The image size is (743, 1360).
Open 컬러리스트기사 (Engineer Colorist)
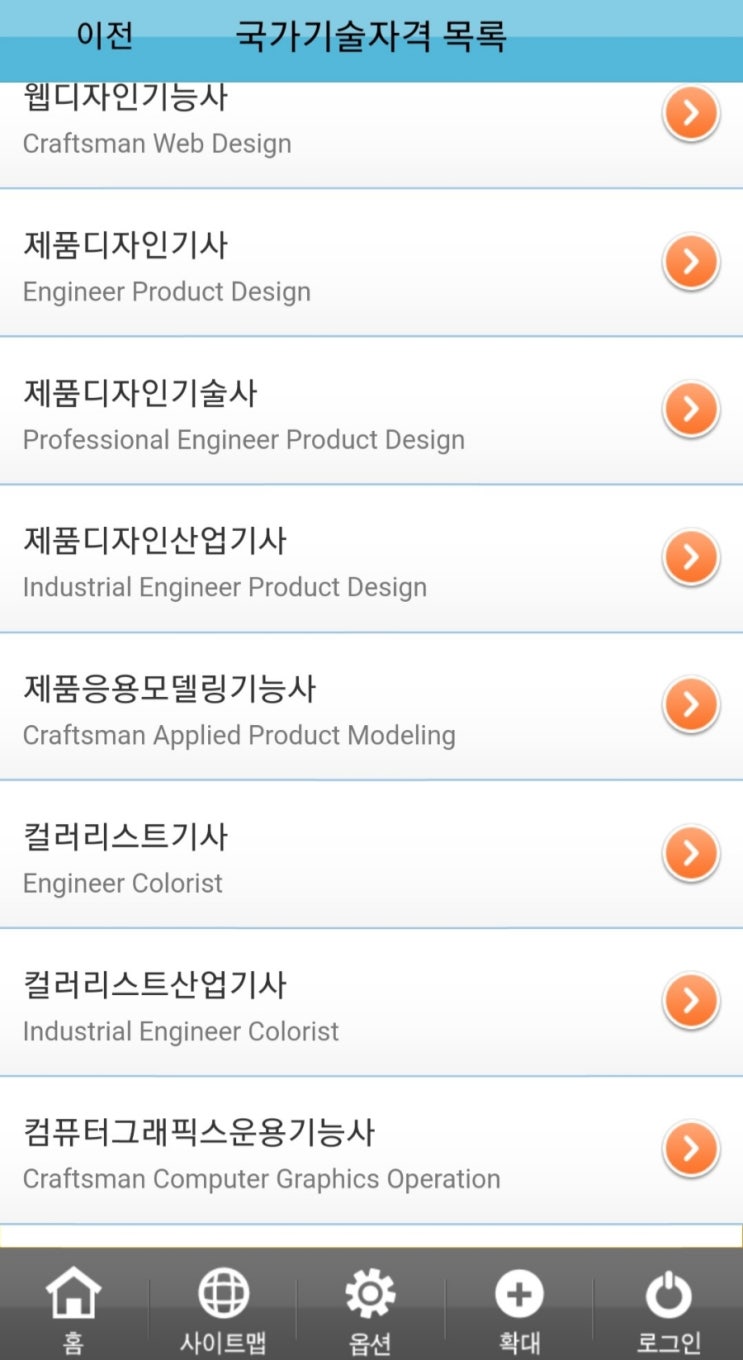click(371, 855)
